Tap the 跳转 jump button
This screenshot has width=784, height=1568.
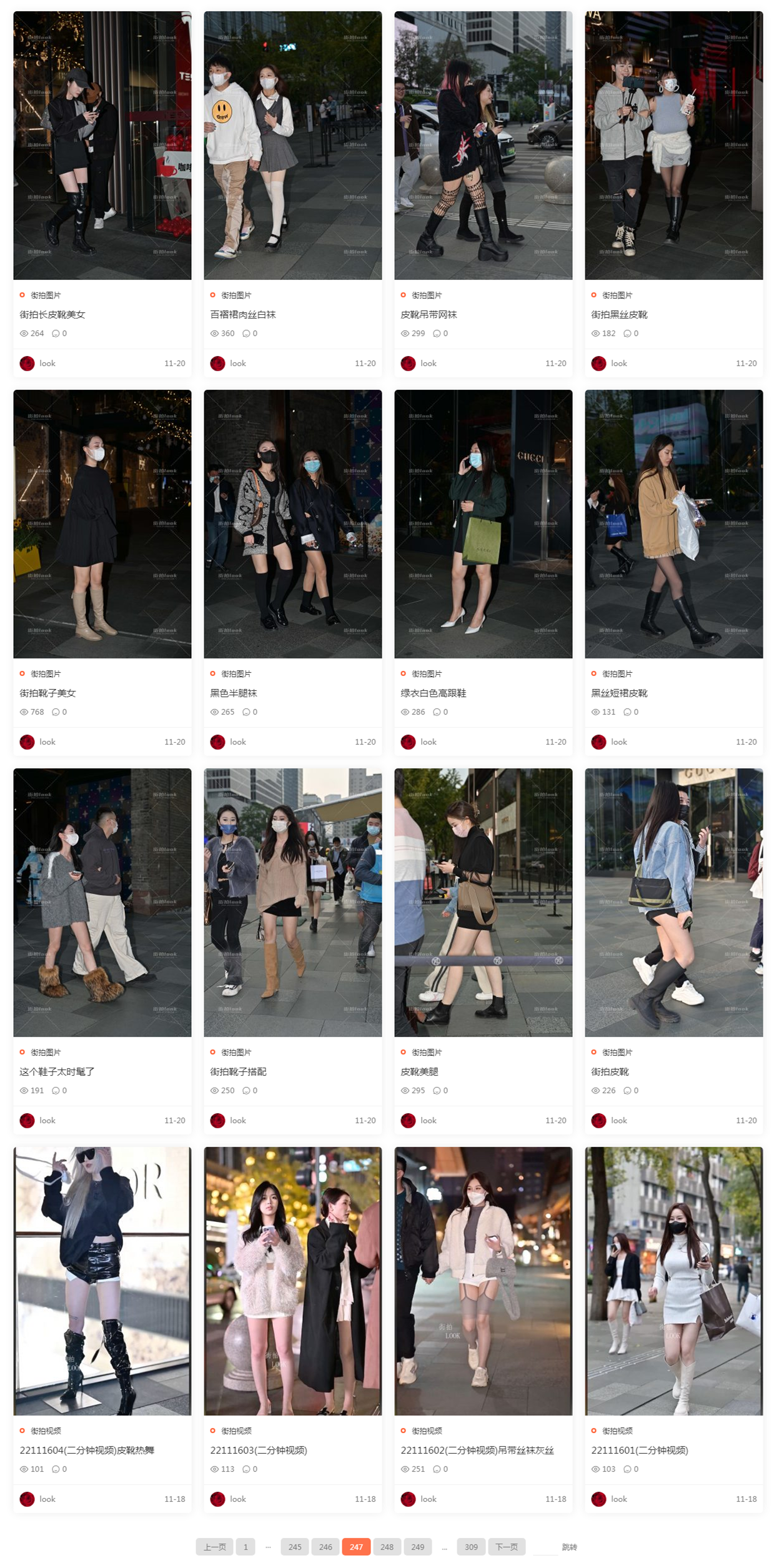pos(569,1547)
